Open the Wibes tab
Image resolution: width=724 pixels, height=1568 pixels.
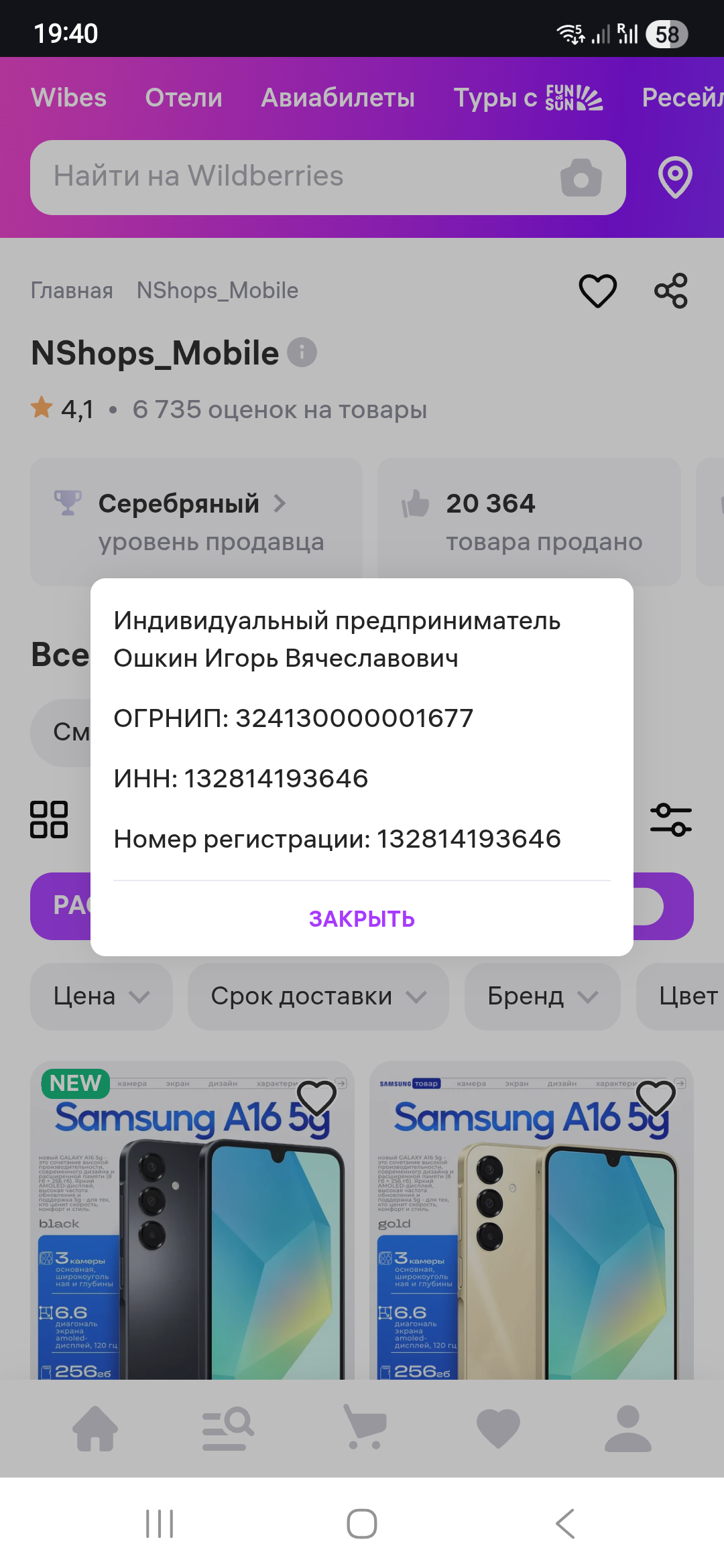coord(69,98)
